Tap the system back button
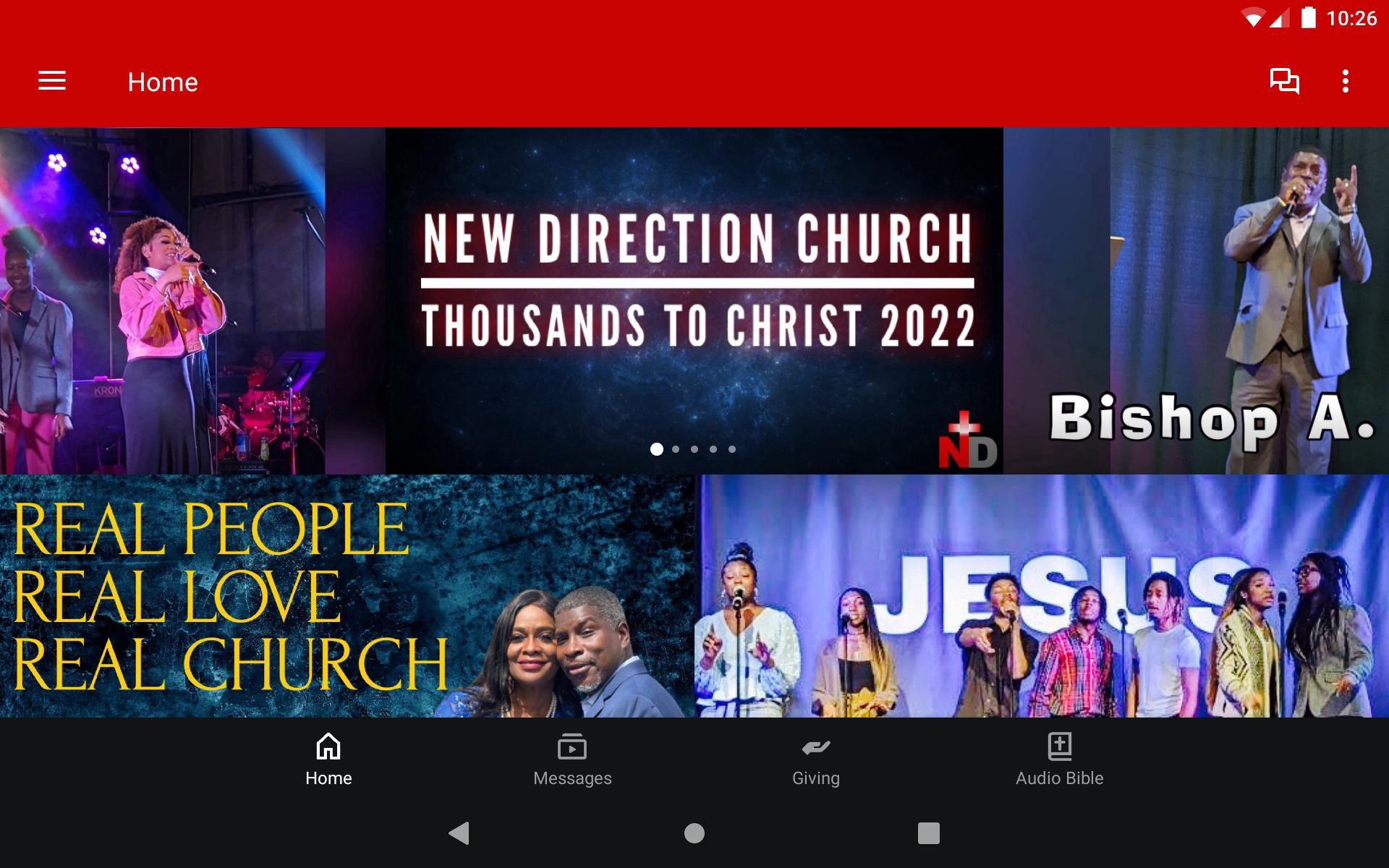The width and height of the screenshot is (1389, 868). click(459, 833)
